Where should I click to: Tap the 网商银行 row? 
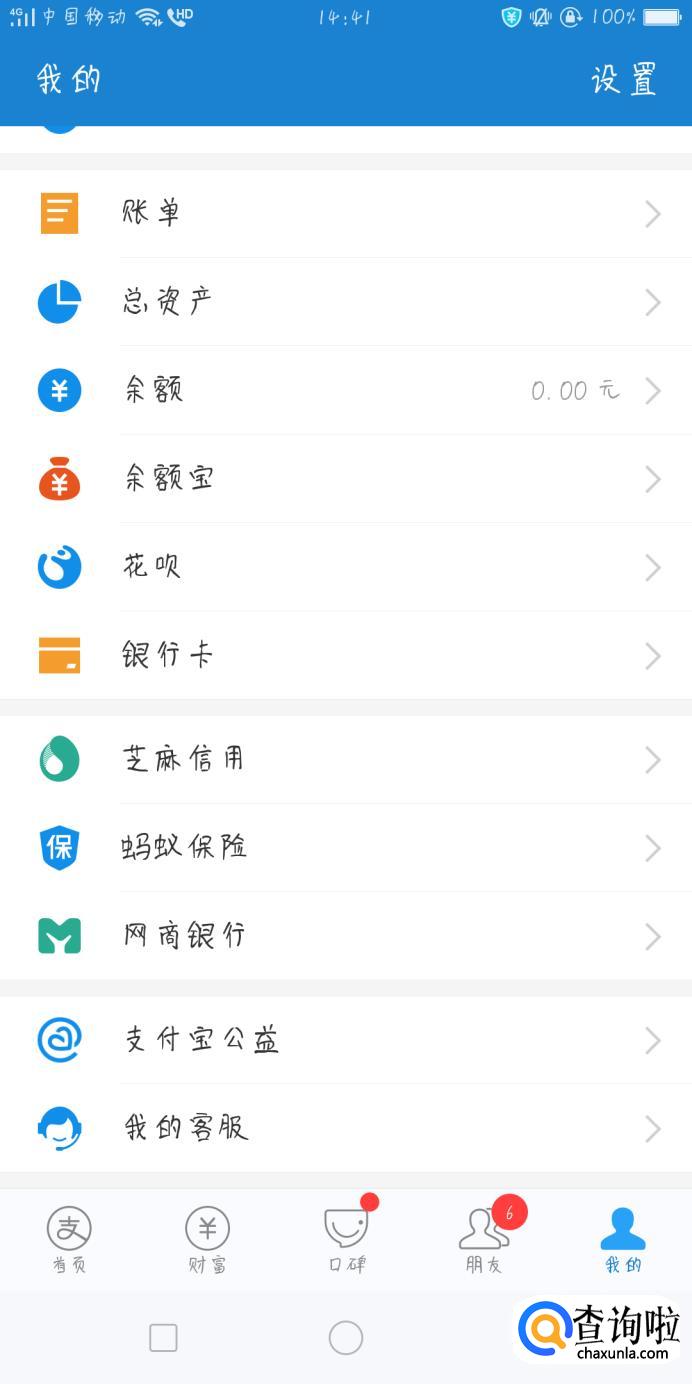pyautogui.click(x=346, y=936)
